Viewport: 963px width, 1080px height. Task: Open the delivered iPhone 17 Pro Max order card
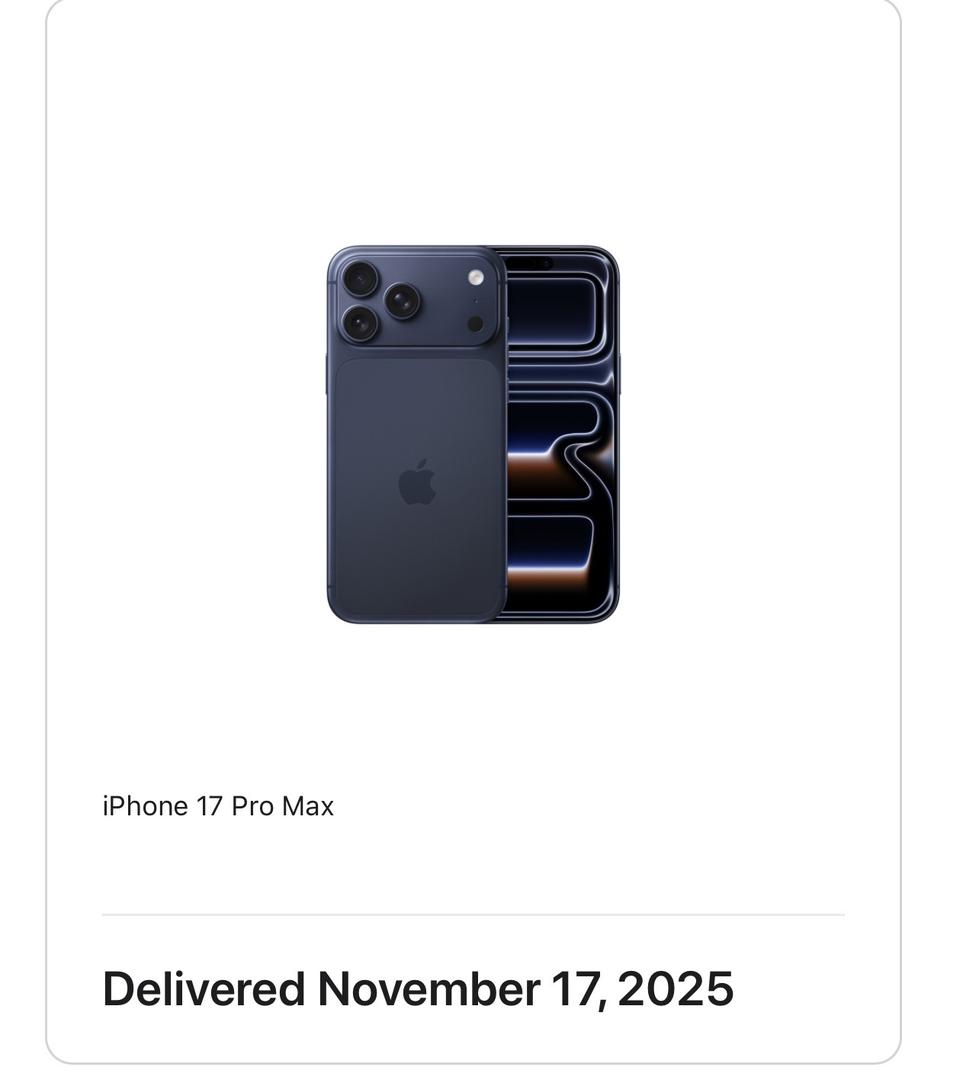coord(472,530)
